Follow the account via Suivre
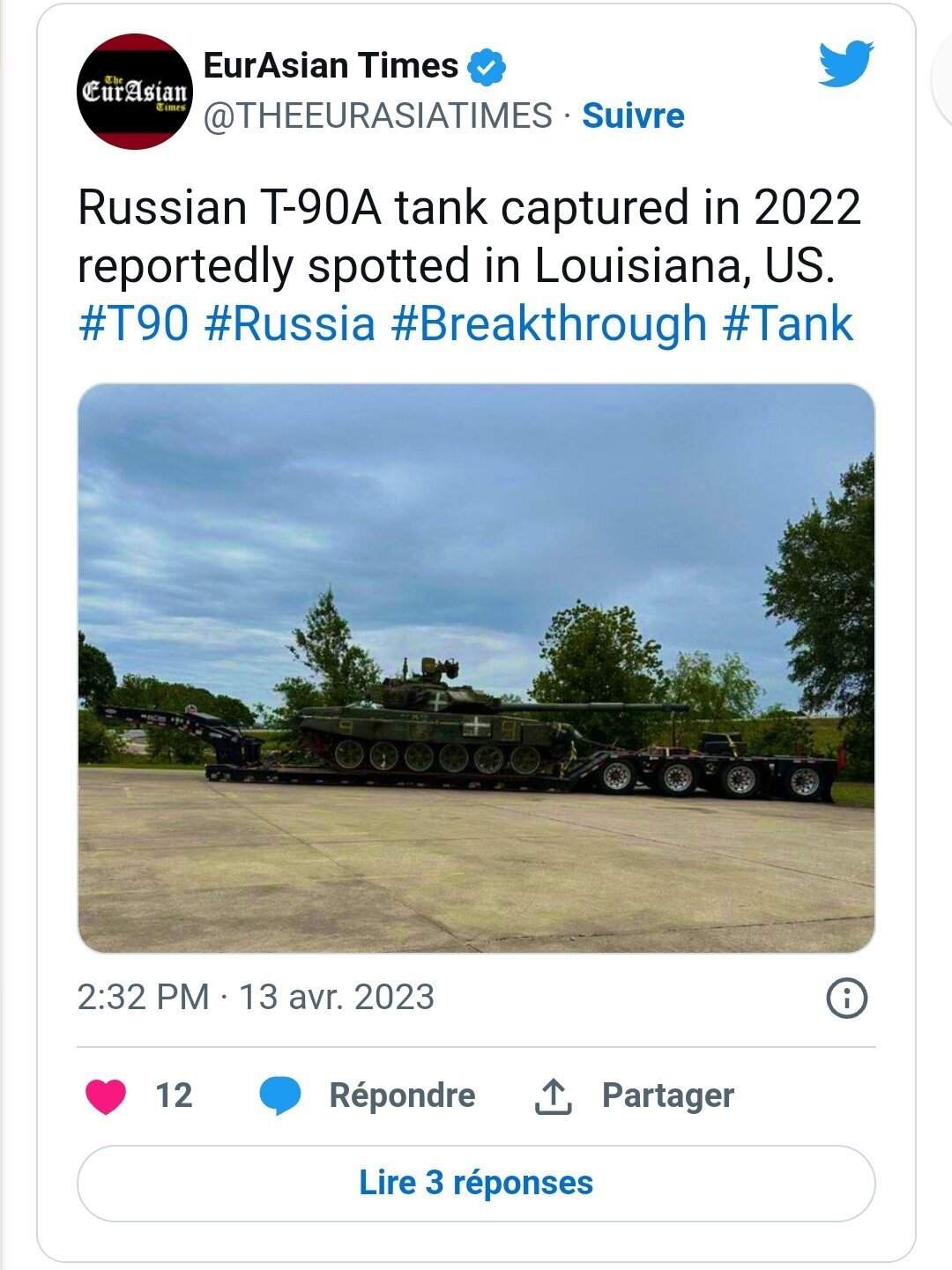The height and width of the screenshot is (1270, 952). (x=633, y=116)
